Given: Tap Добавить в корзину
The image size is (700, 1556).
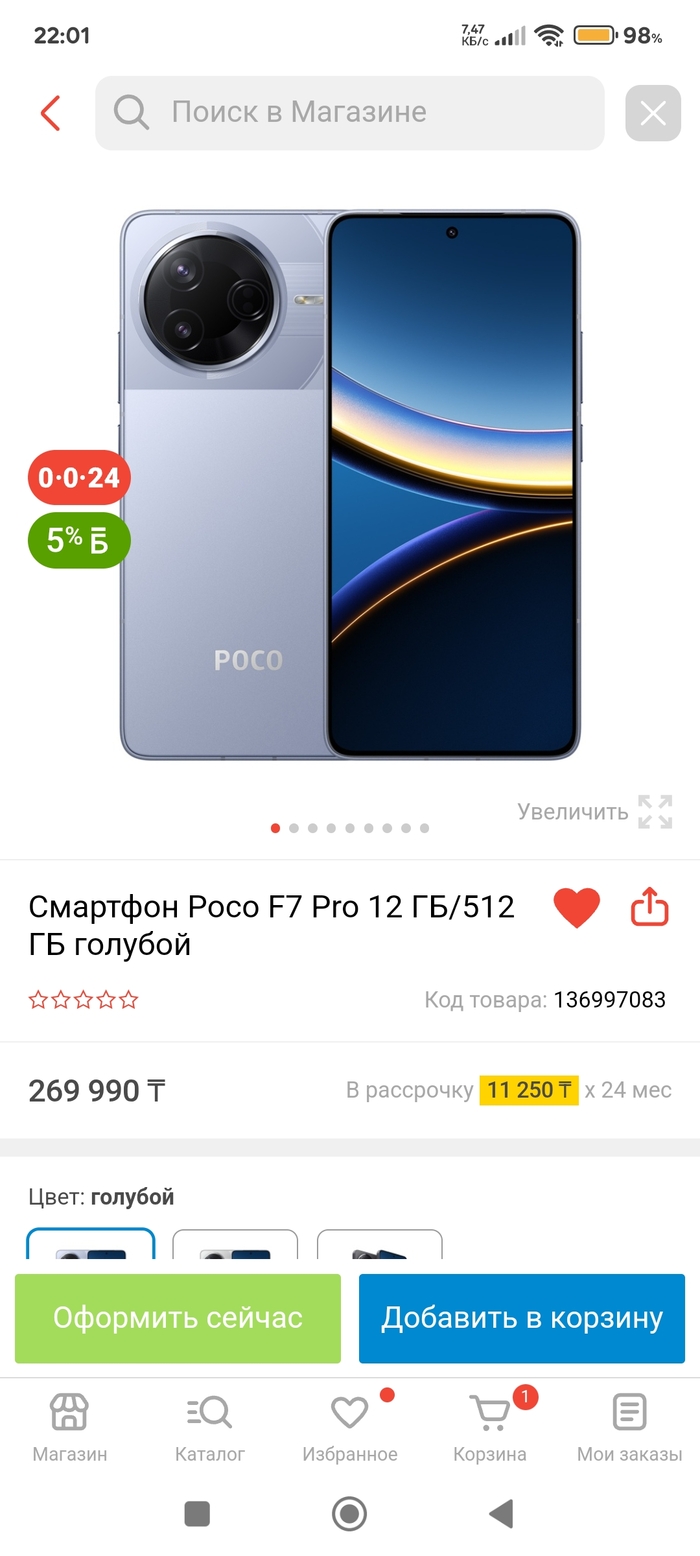Looking at the screenshot, I should click(521, 1318).
